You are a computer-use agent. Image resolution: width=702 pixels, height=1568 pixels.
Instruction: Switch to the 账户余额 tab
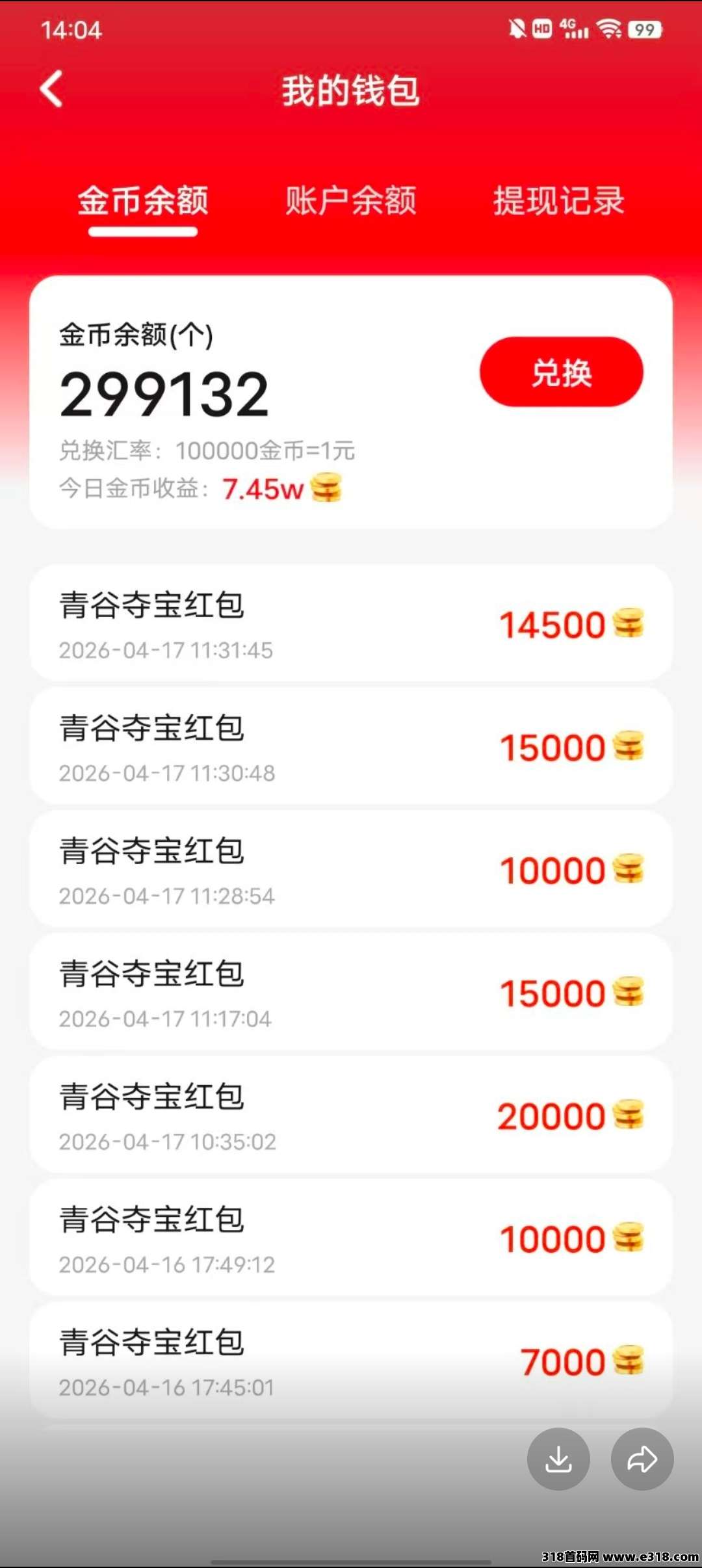tap(351, 200)
